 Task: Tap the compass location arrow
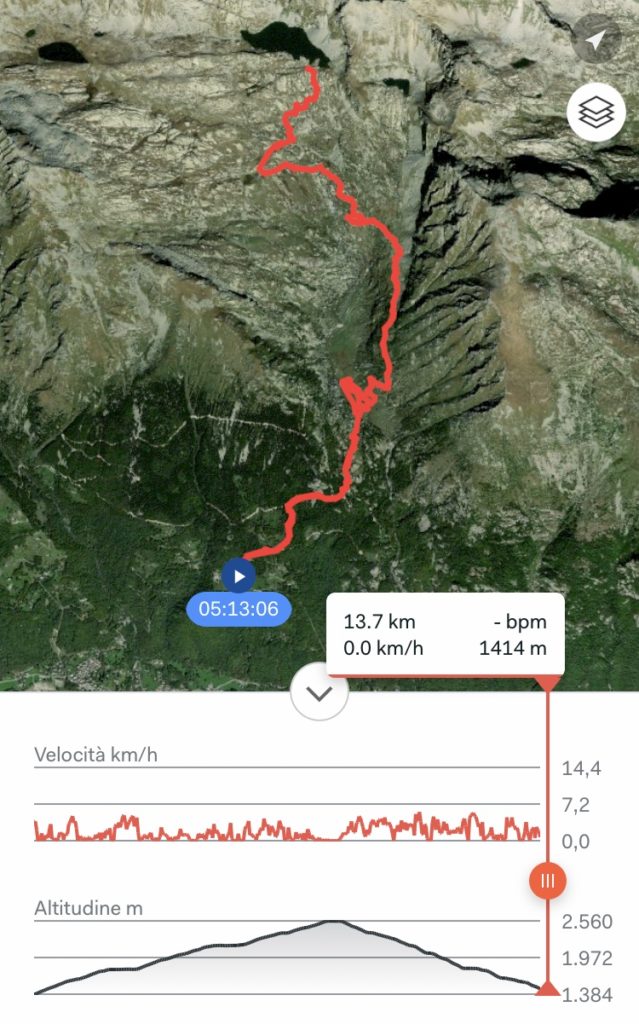[x=596, y=40]
